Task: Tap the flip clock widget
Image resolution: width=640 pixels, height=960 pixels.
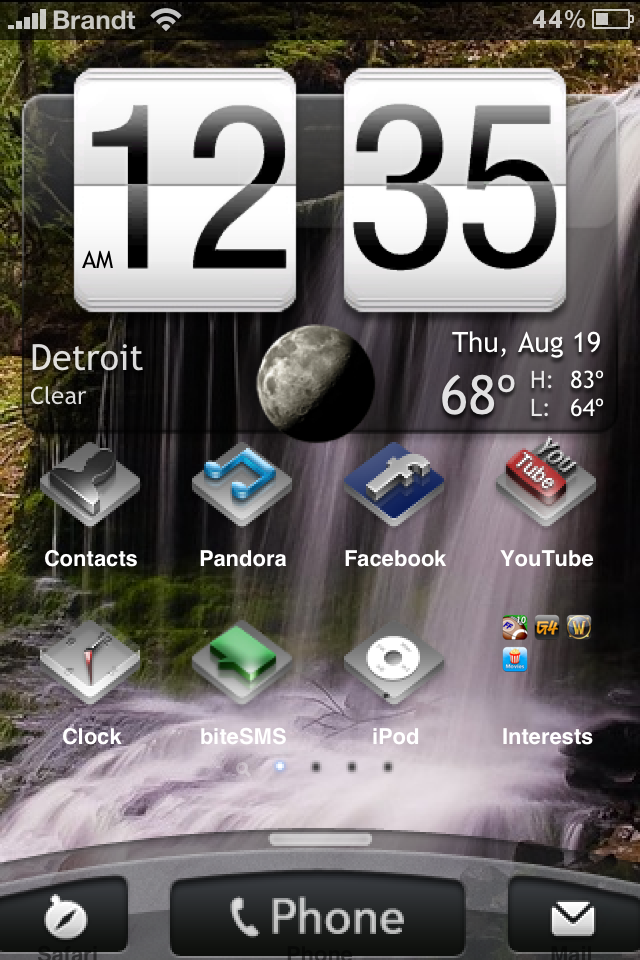Action: coord(320,190)
